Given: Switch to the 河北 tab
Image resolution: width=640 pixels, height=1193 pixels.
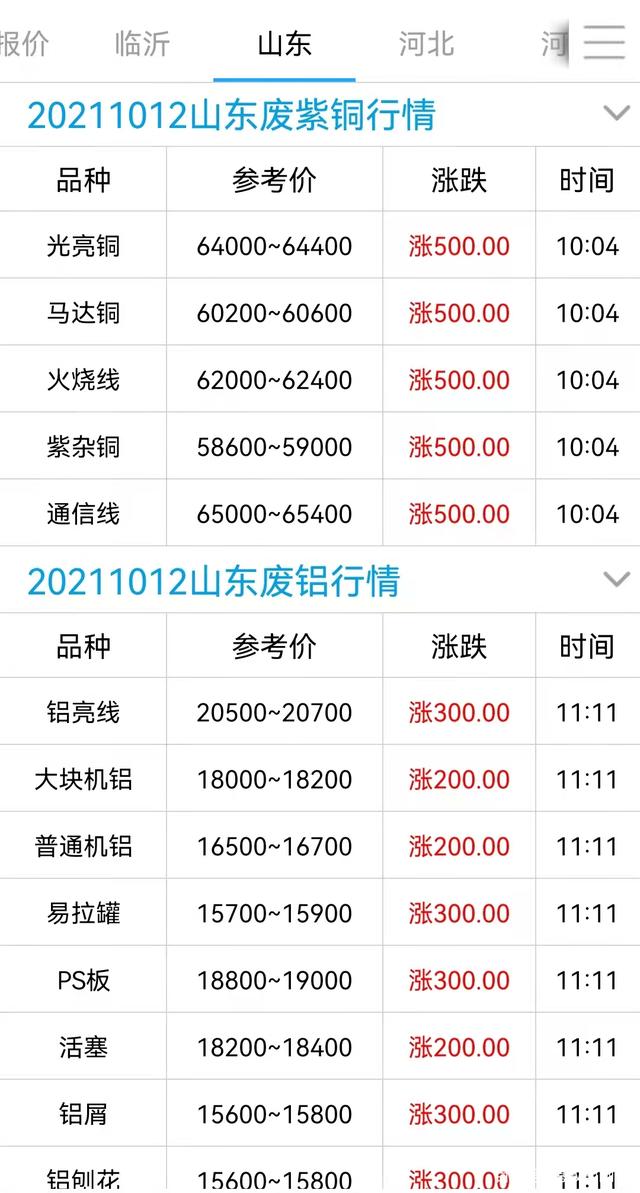Looking at the screenshot, I should pos(426,44).
